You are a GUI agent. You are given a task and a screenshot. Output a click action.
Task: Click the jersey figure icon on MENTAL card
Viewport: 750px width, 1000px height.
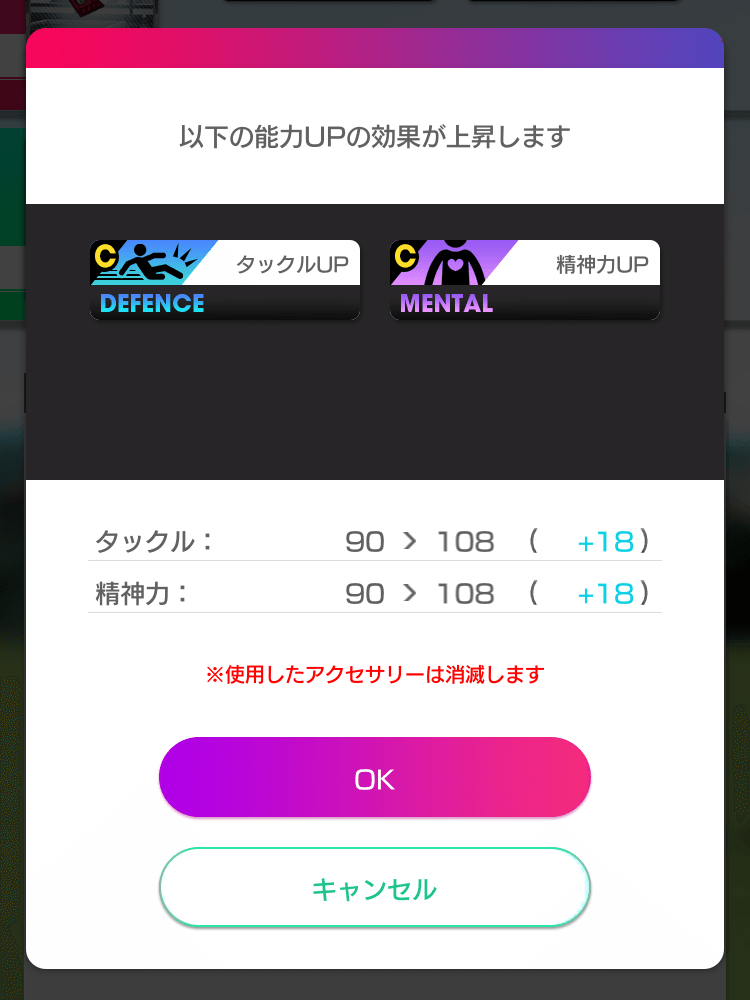[x=455, y=265]
